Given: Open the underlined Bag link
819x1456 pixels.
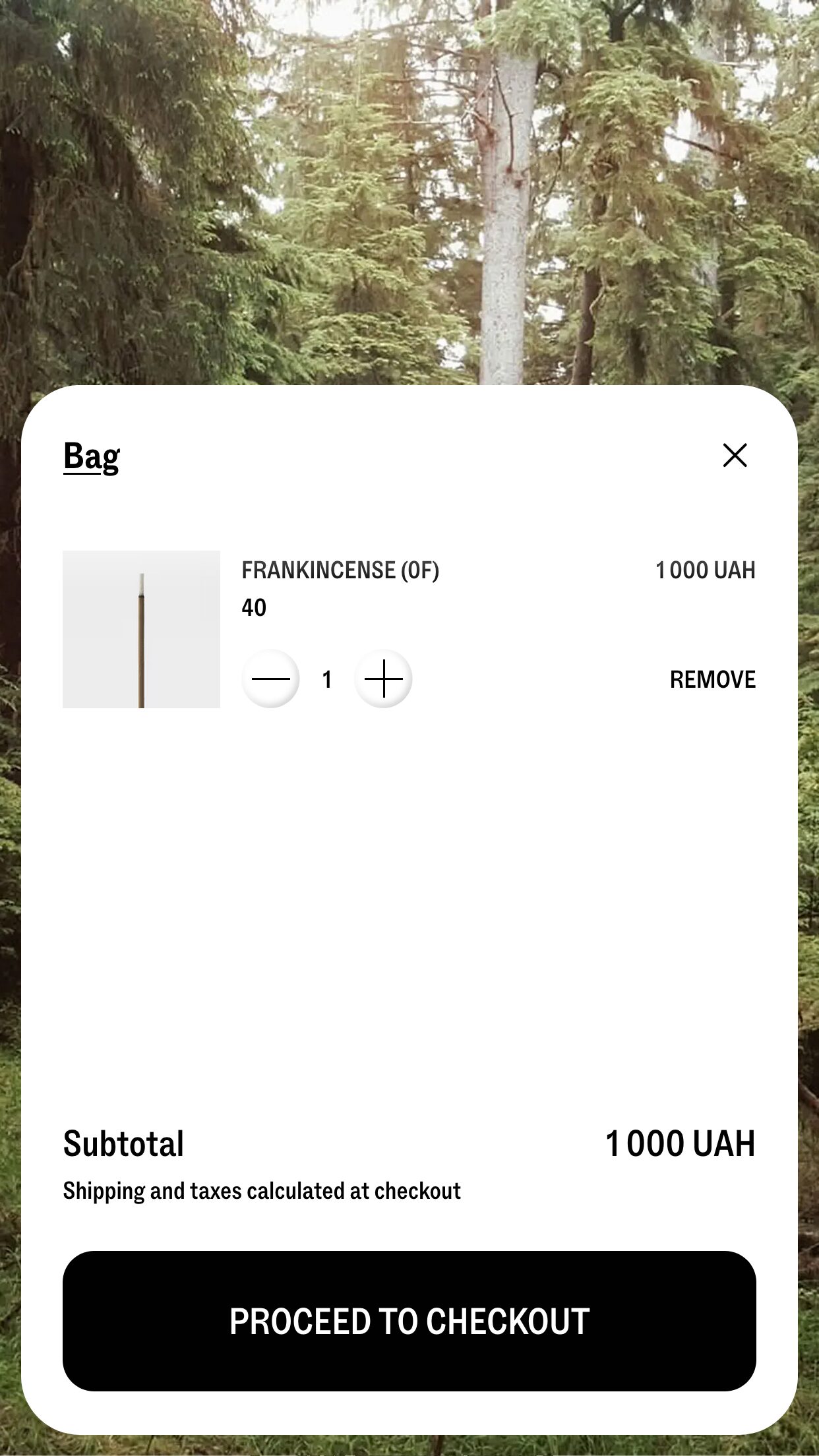Looking at the screenshot, I should (x=92, y=456).
